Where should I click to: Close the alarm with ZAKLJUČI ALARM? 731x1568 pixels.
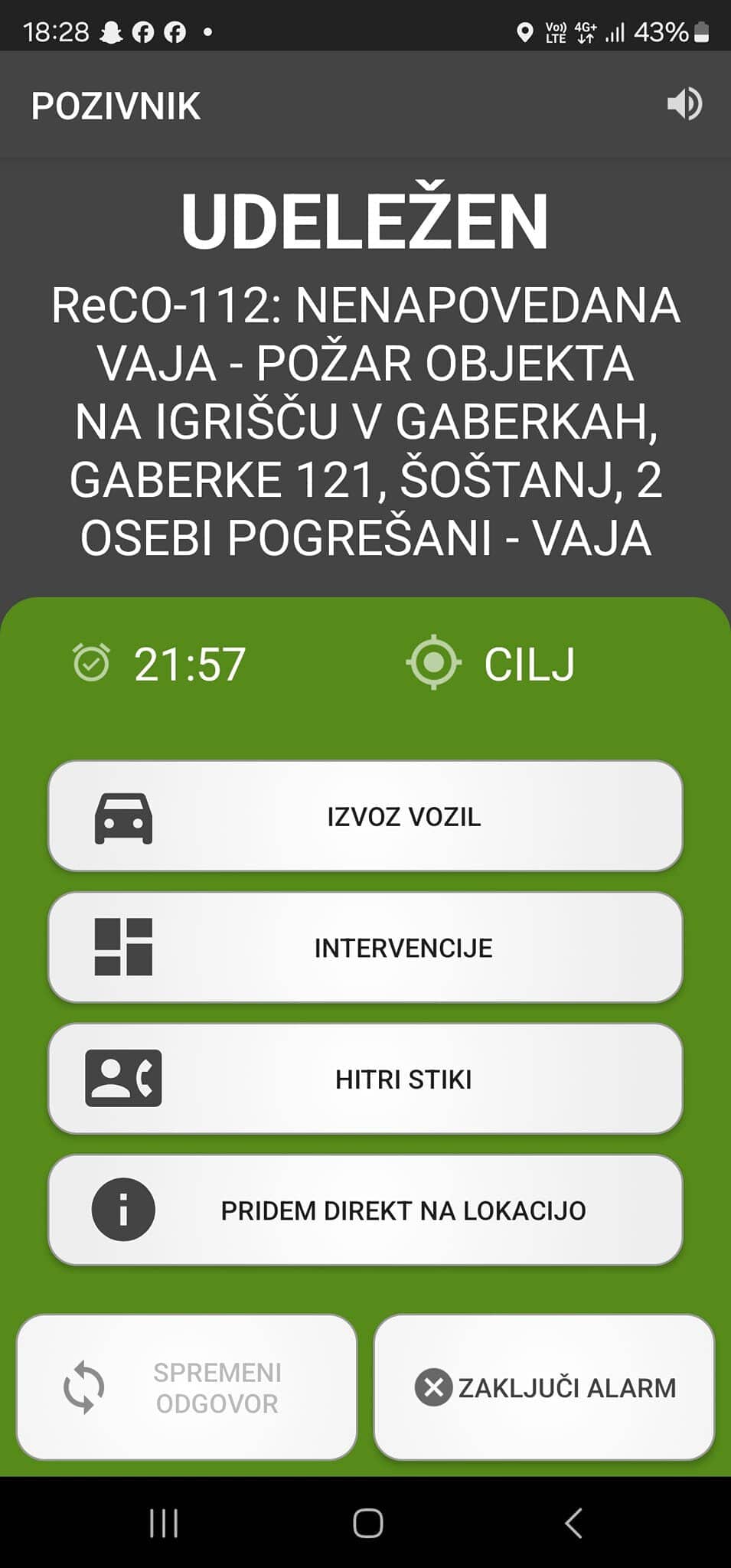pyautogui.click(x=544, y=1387)
